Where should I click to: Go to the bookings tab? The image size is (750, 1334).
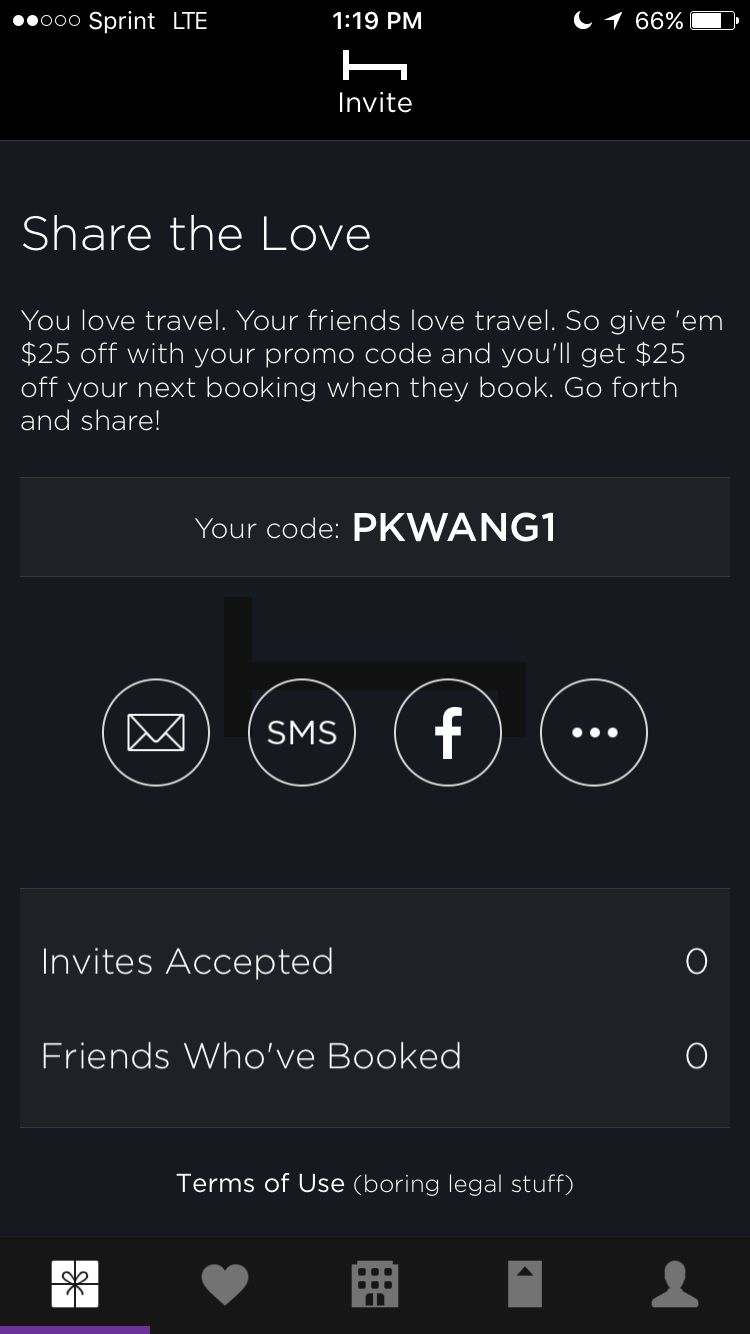click(x=525, y=1284)
